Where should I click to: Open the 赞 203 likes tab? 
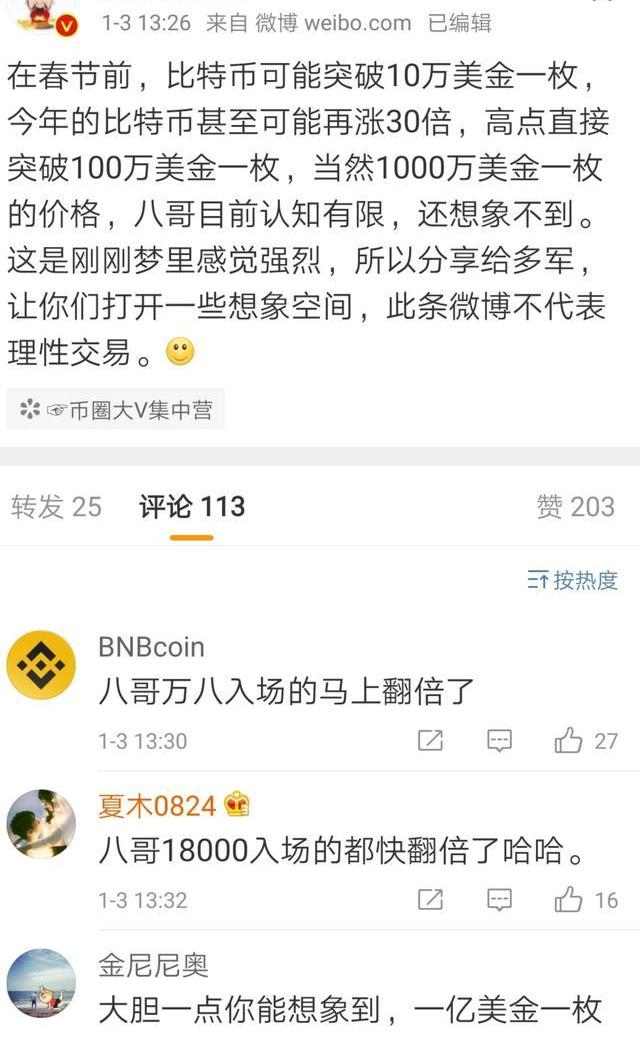click(x=575, y=507)
